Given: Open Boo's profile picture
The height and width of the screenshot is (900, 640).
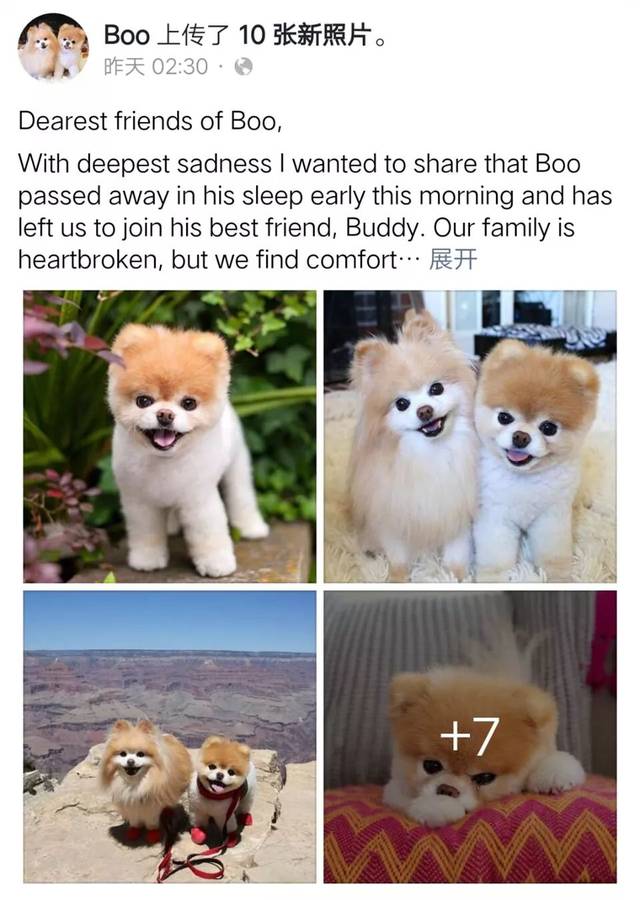Looking at the screenshot, I should [x=53, y=47].
